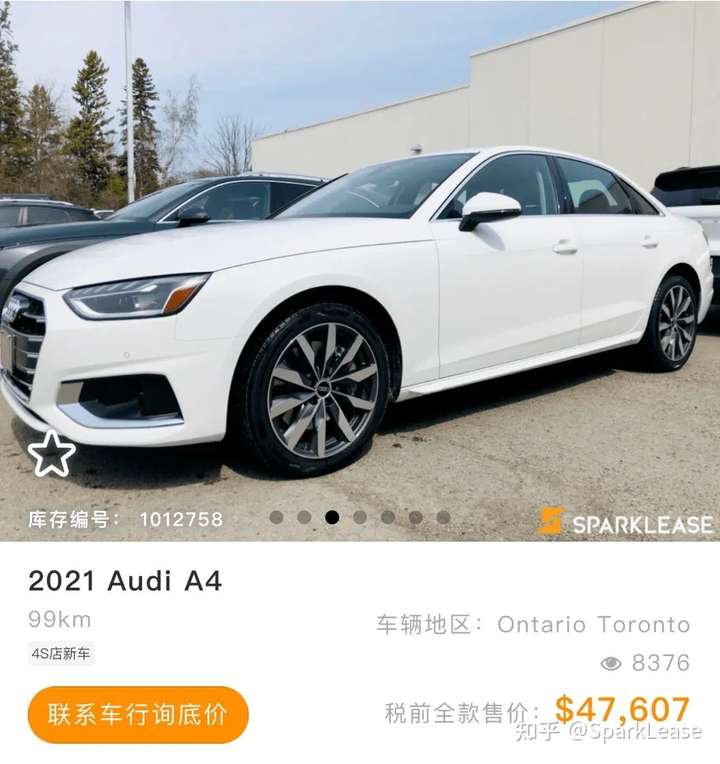Screen dimensions: 720x764
Task: Tap 联系车行询底价 button
Action: click(138, 715)
